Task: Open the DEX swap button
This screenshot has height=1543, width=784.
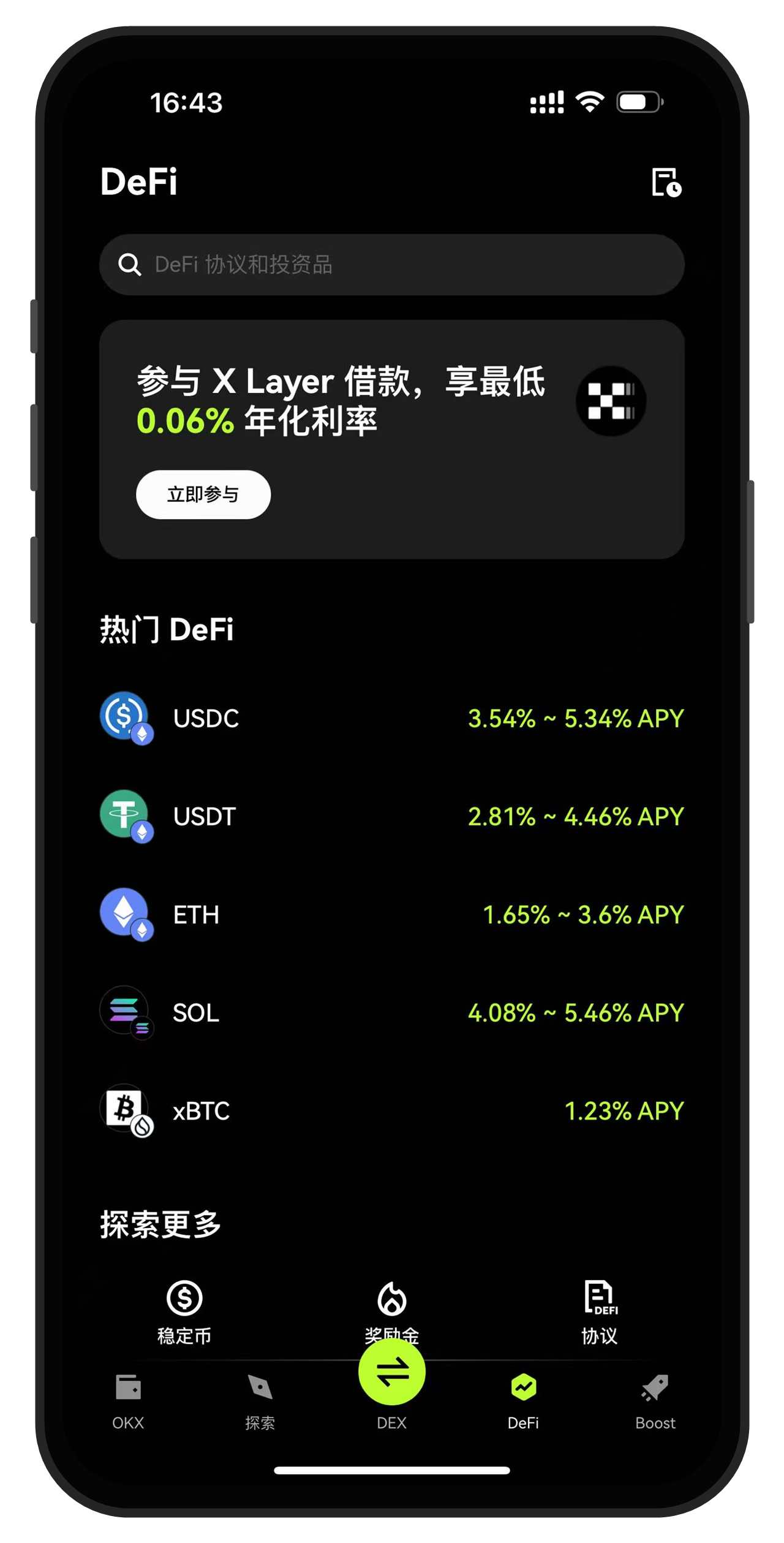Action: click(392, 1372)
